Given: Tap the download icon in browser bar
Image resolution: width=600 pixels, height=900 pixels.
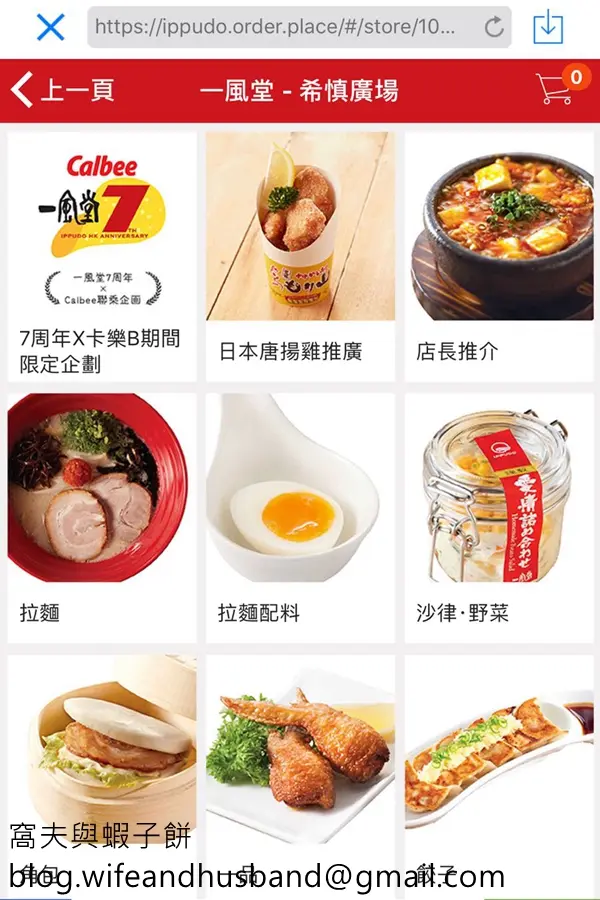Looking at the screenshot, I should click(548, 27).
